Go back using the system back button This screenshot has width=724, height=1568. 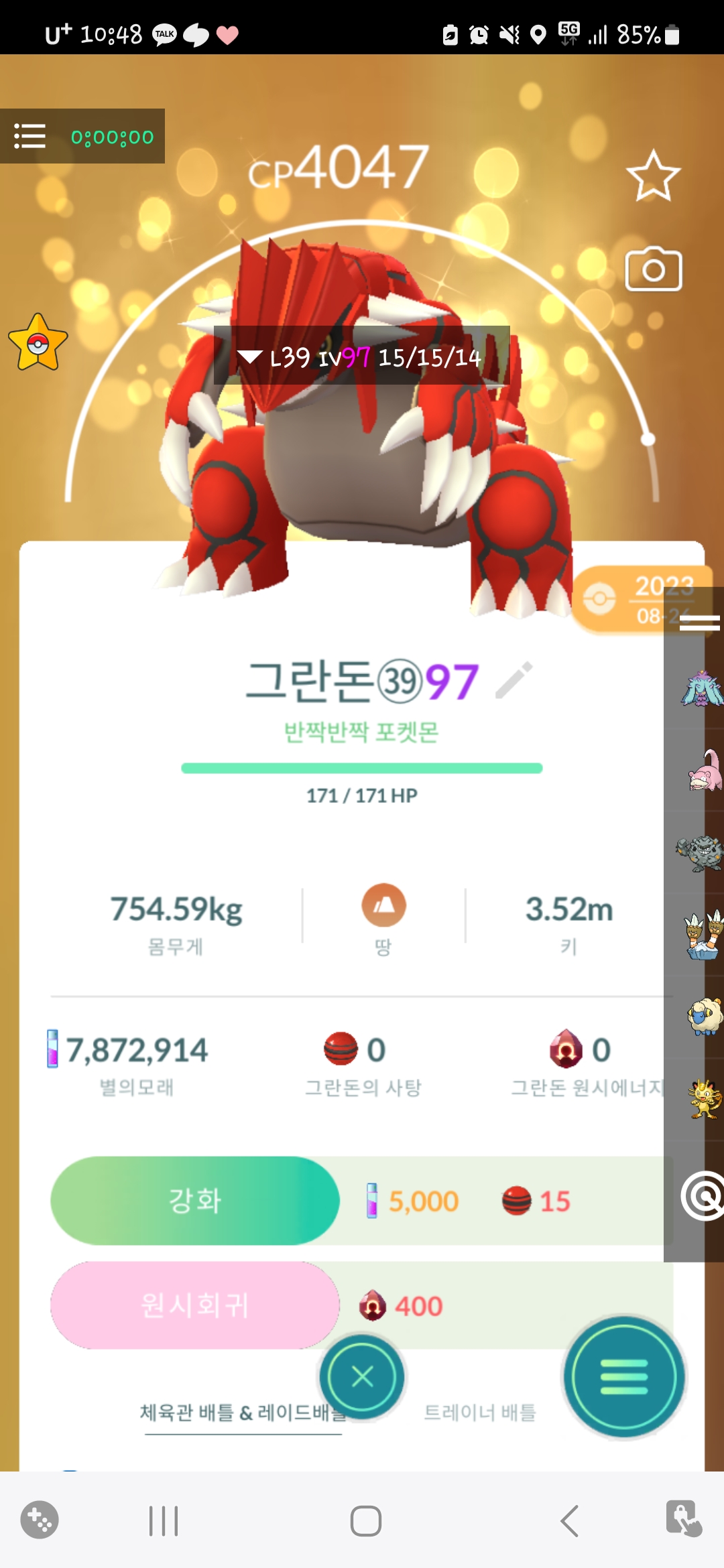569,1520
